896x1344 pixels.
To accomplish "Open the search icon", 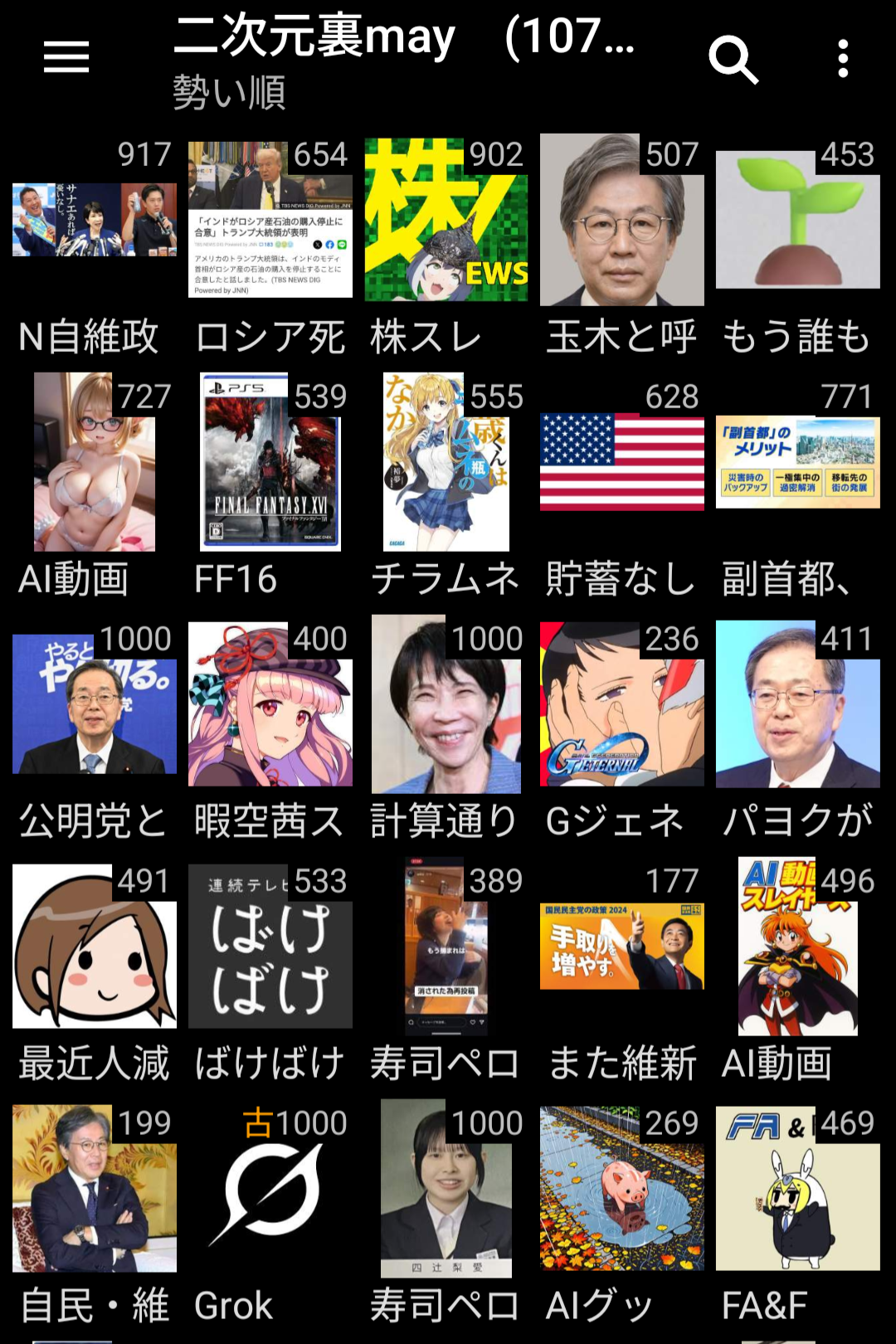I will (x=733, y=59).
